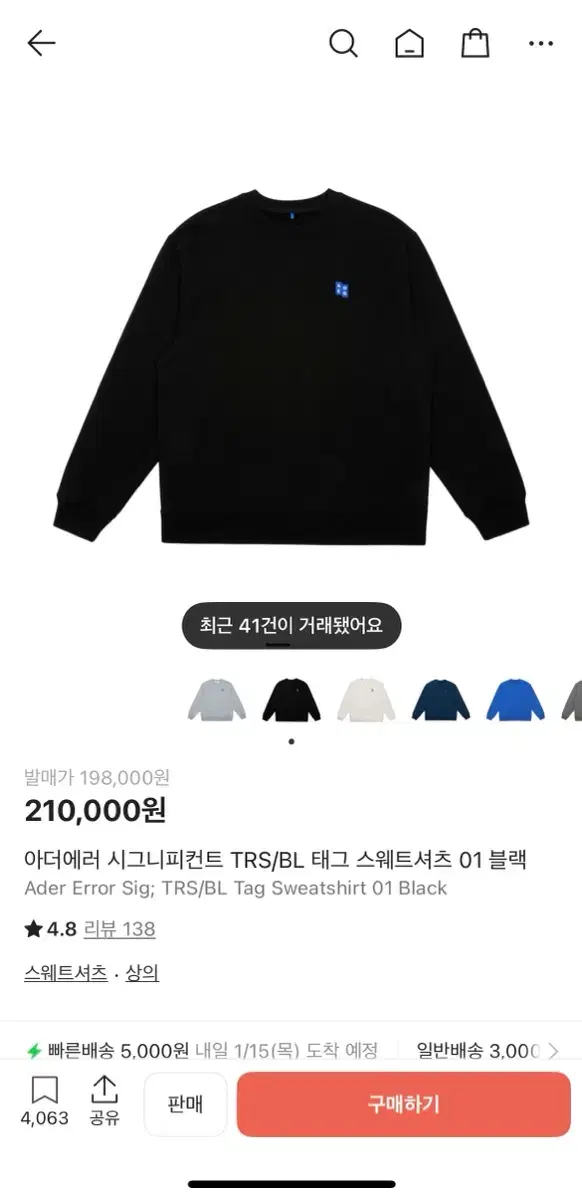This screenshot has height=1200, width=582.
Task: Select the navy sweatshirt color thumbnail
Action: [x=441, y=700]
